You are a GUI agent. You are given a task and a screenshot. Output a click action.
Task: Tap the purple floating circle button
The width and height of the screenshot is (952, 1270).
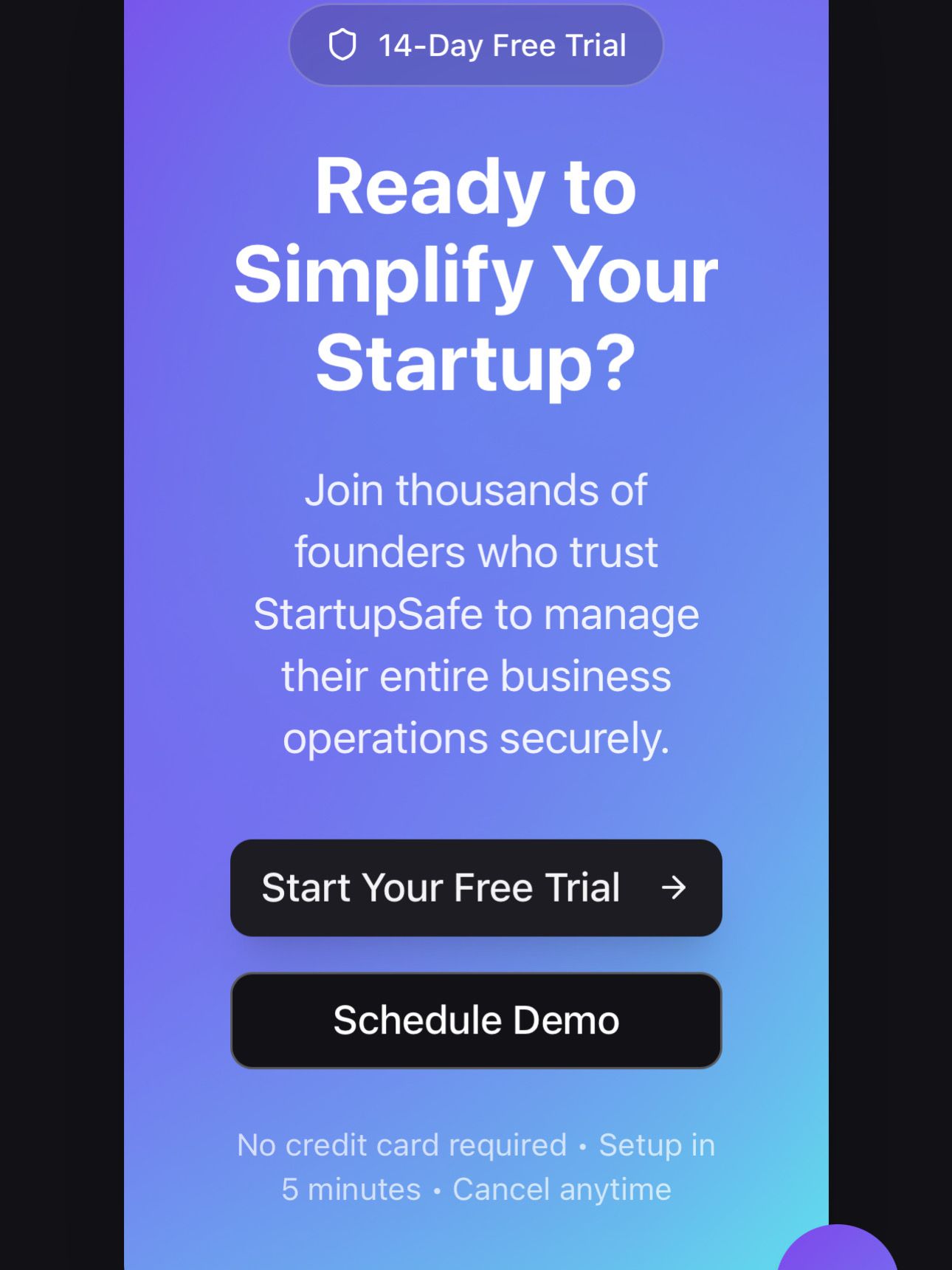(x=838, y=1252)
